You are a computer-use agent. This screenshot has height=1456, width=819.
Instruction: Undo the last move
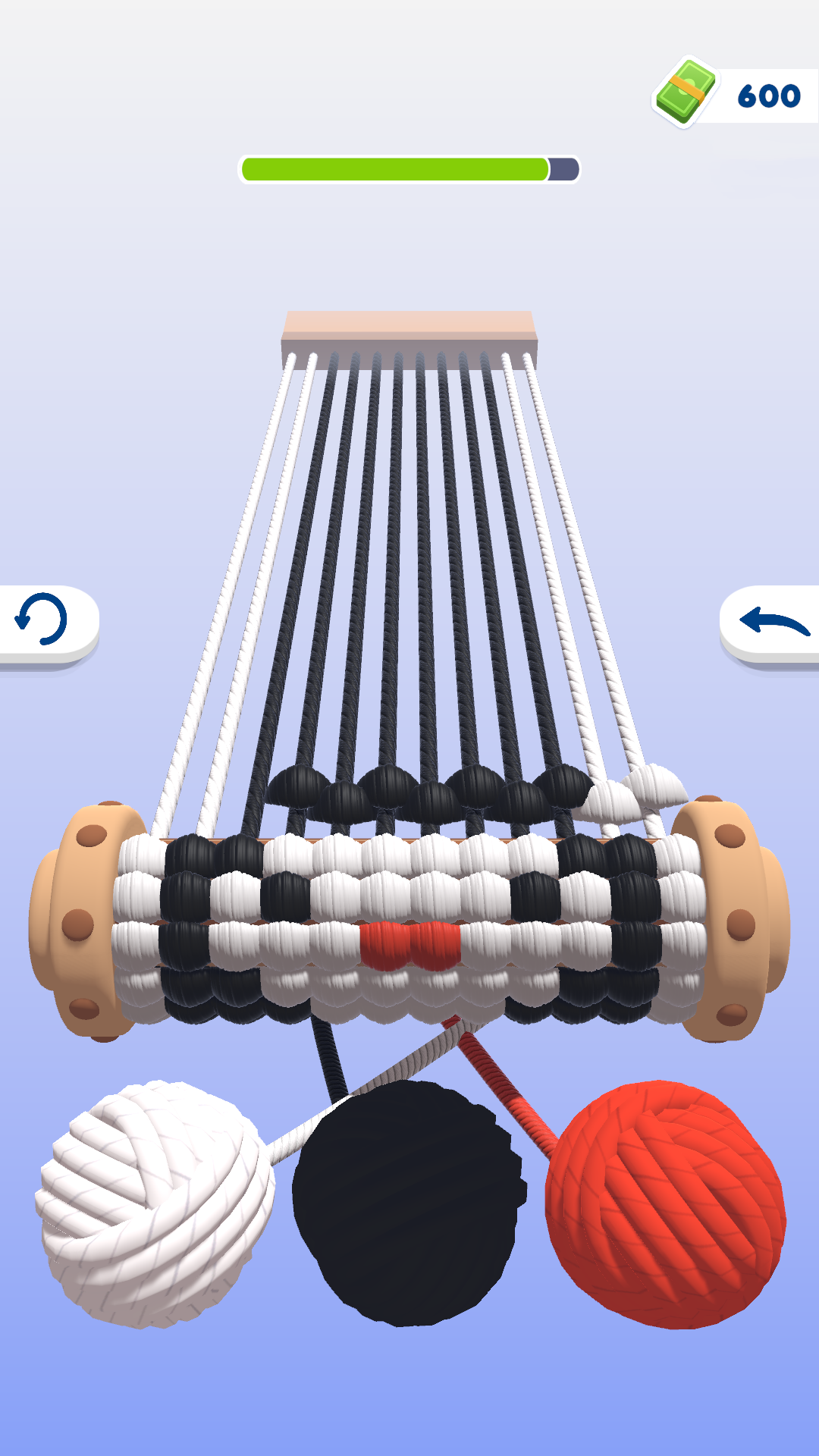772,622
